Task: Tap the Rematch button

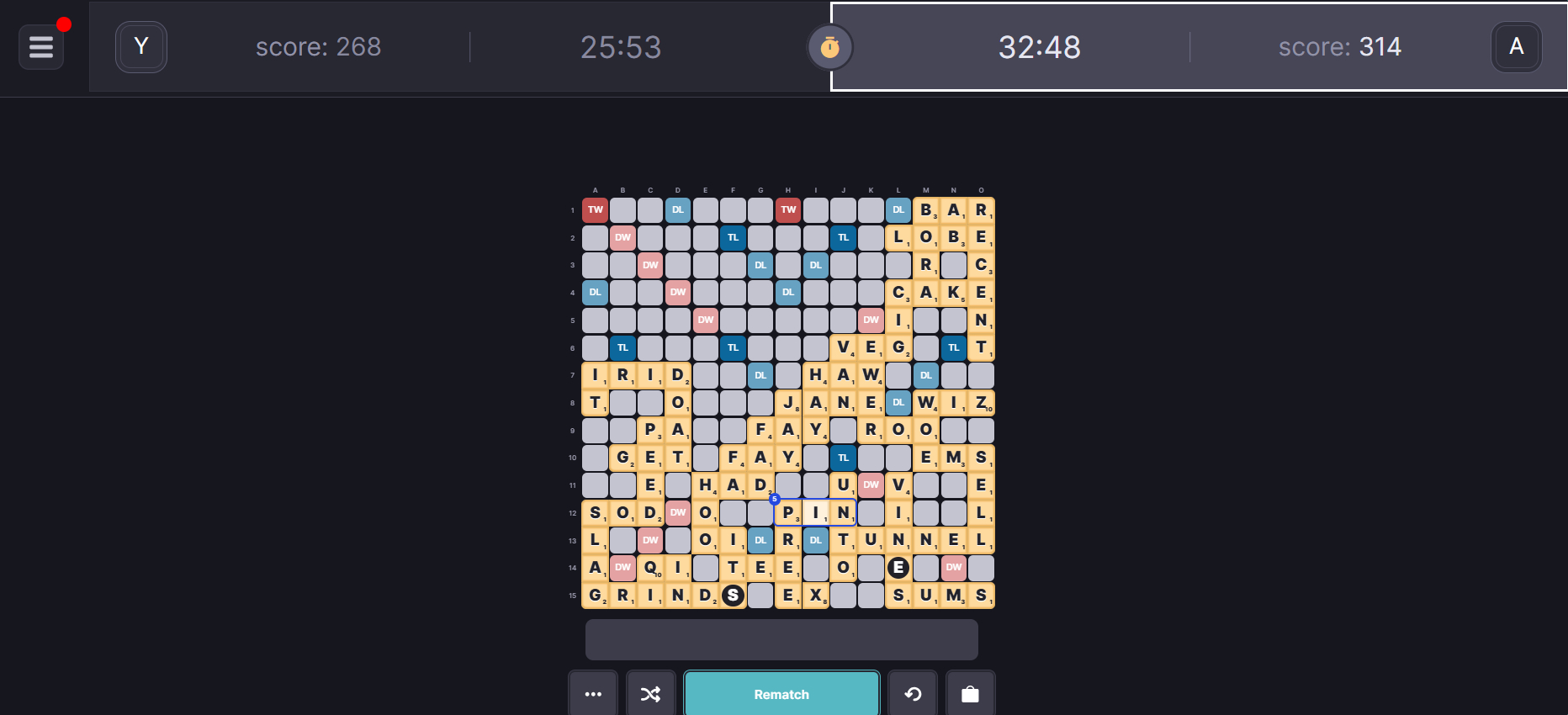Action: pyautogui.click(x=781, y=694)
